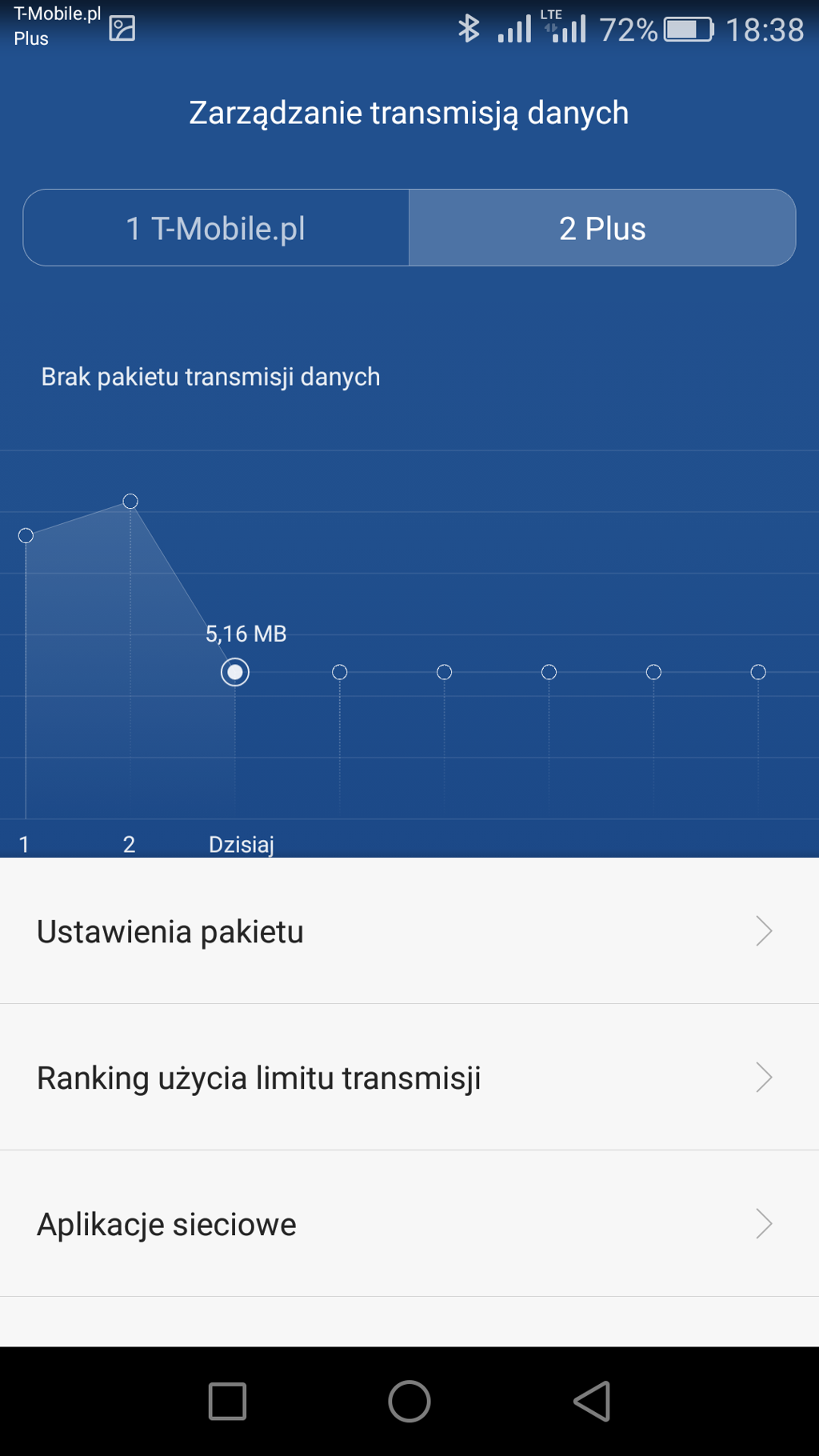Open Ustawienia pakietu
The image size is (819, 1456).
pos(409,931)
